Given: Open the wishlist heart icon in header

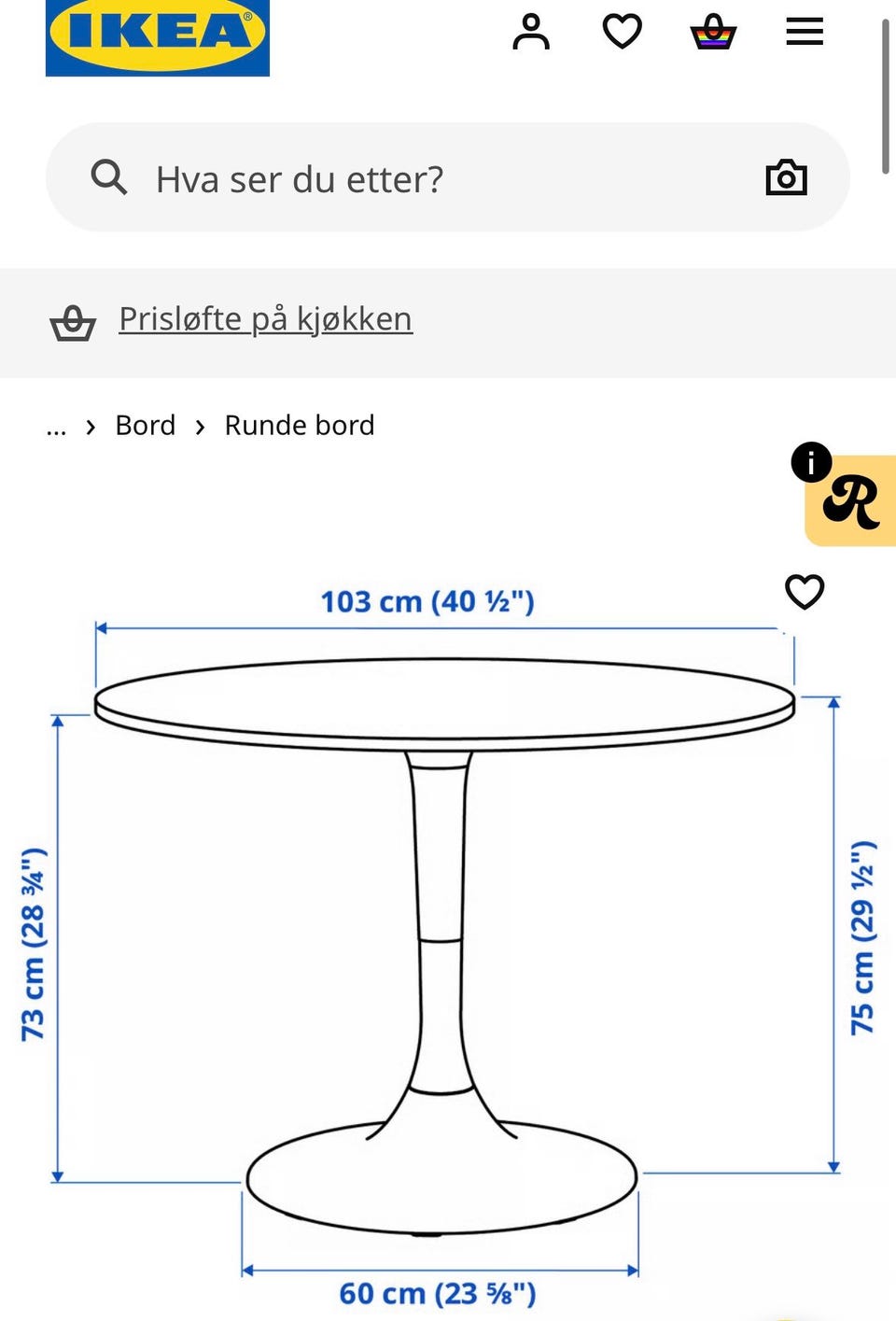Looking at the screenshot, I should [622, 31].
